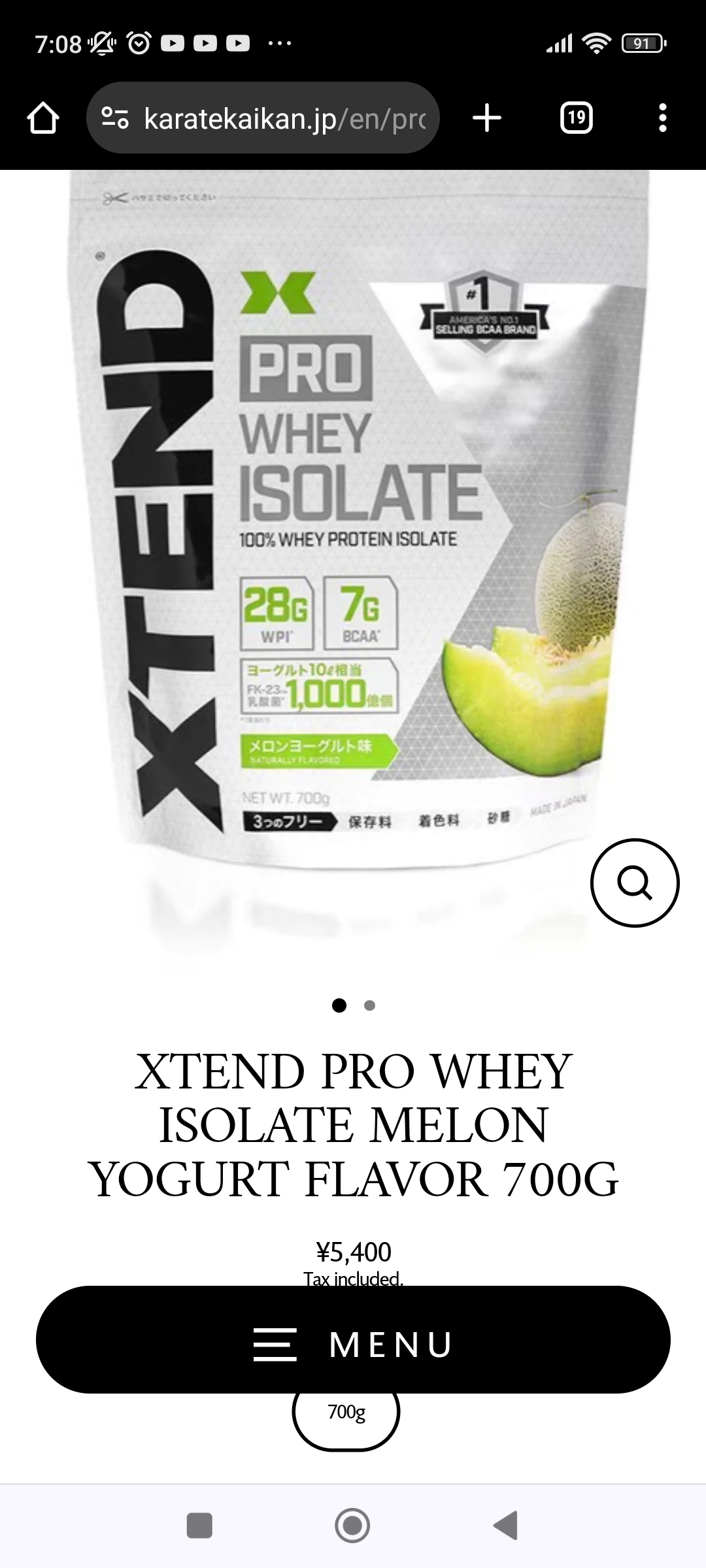Open recent apps from the navigation bar
Image resolution: width=706 pixels, height=1568 pixels.
(x=199, y=1526)
